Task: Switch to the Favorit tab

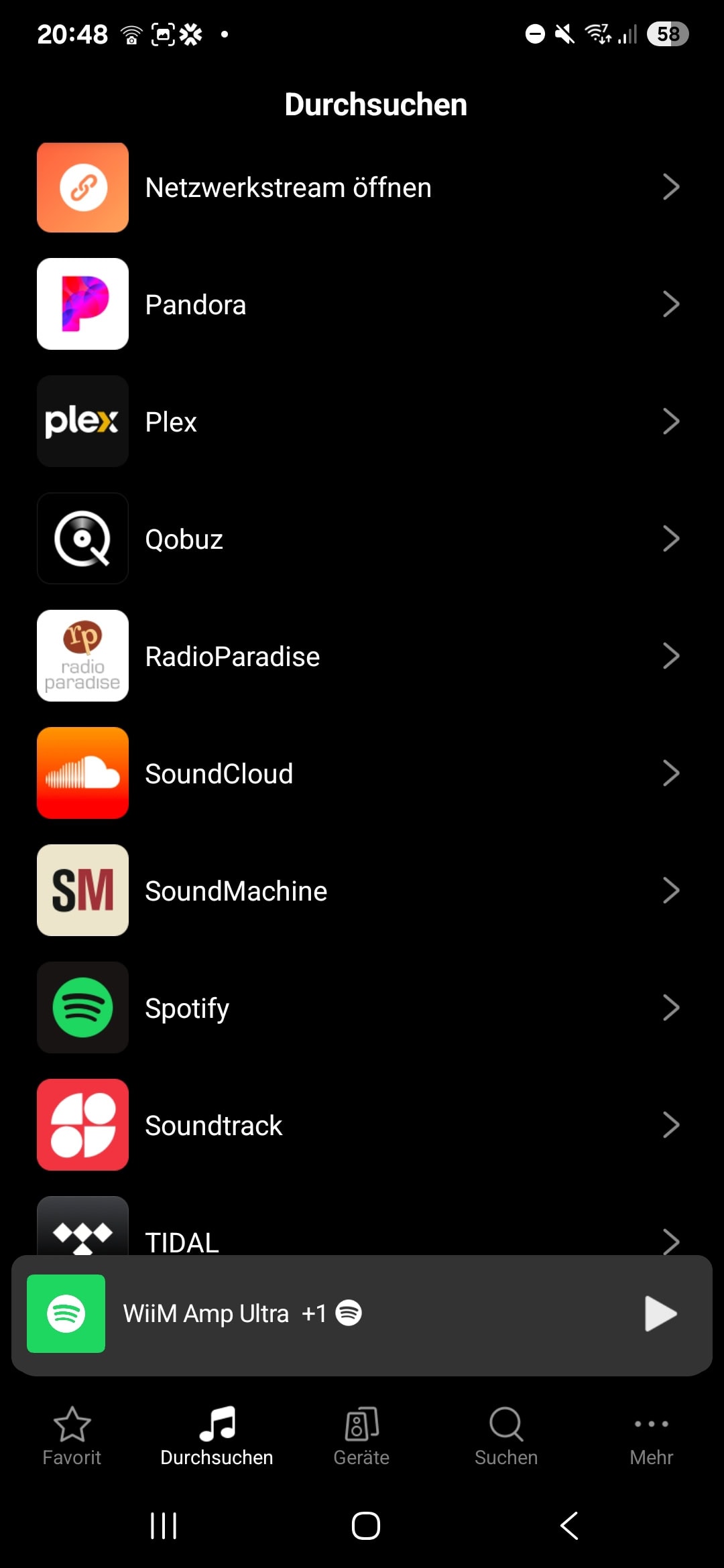Action: pyautogui.click(x=72, y=1436)
